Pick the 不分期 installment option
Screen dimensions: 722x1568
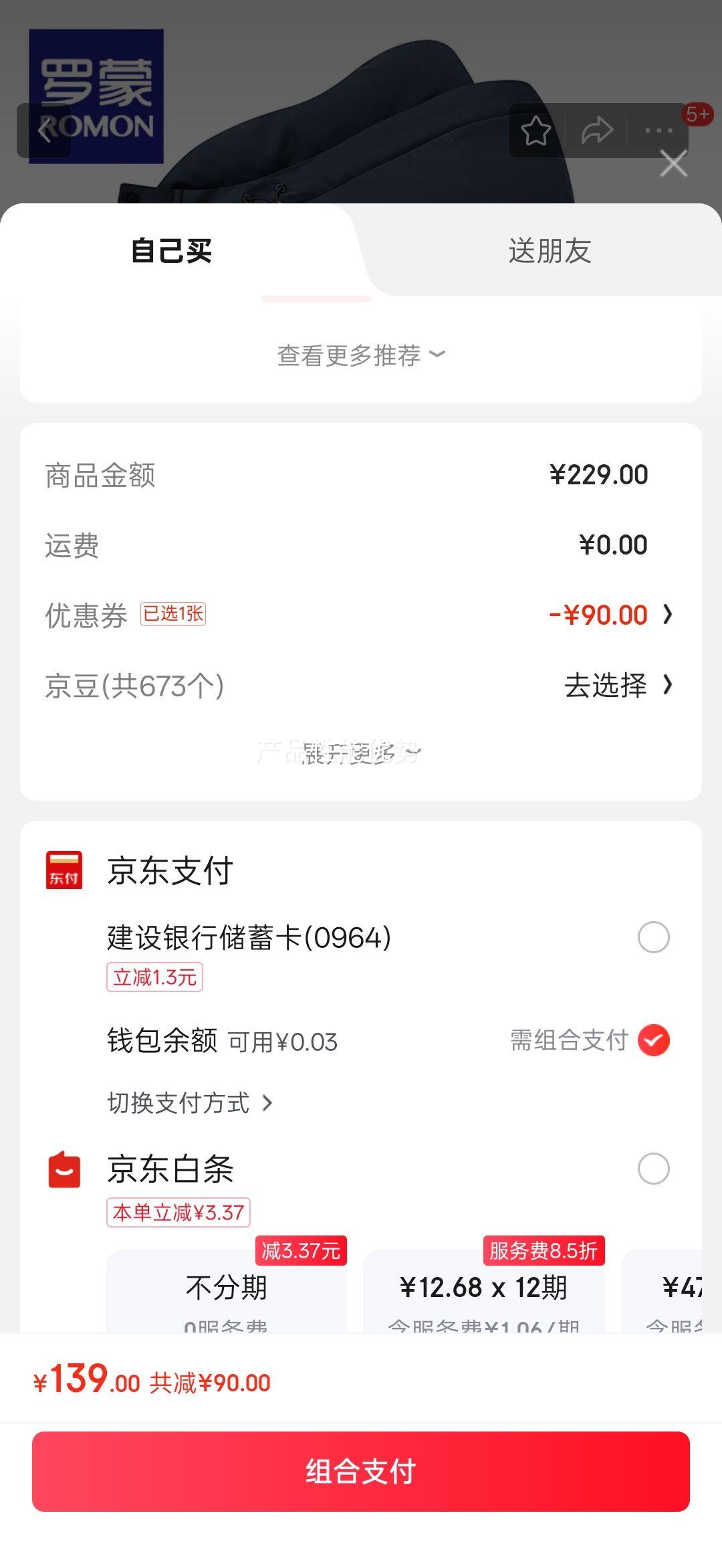[x=227, y=1291]
